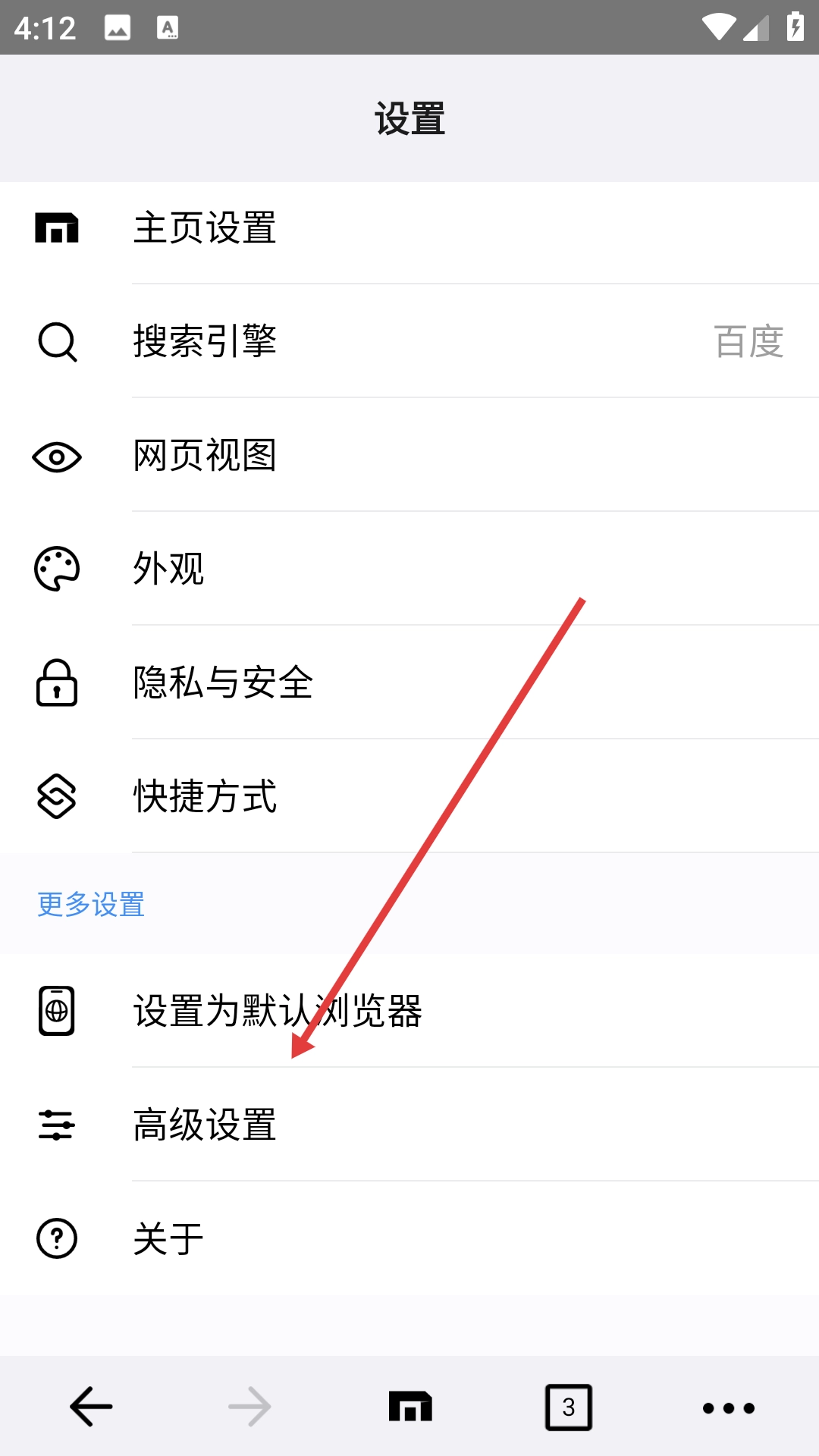Tap the forward arrow in bottom toolbar
The width and height of the screenshot is (819, 1456).
(249, 1407)
